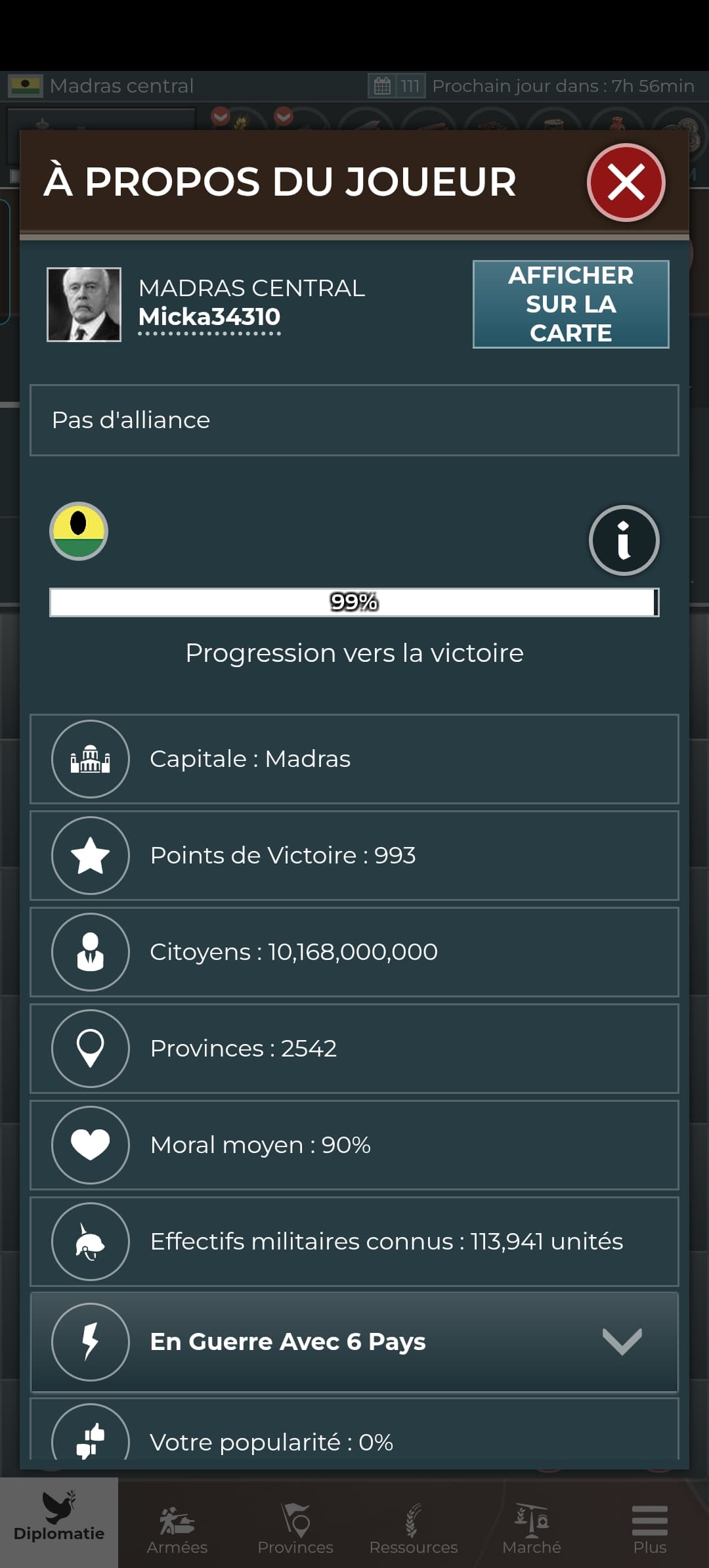Image resolution: width=709 pixels, height=1568 pixels.
Task: Tap Afficher sur la carte button
Action: click(x=570, y=304)
